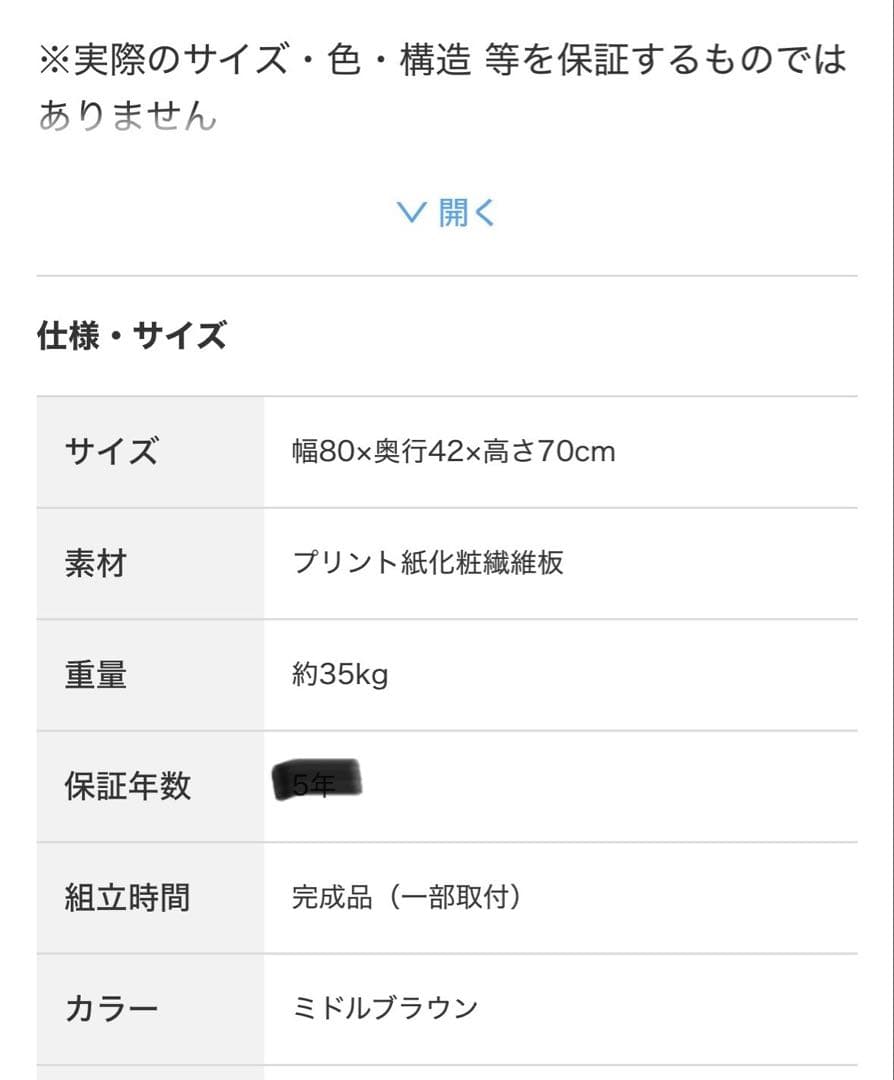Click the disclaimer note starting with ※実際のサイズ
Viewport: 894px width, 1080px height.
click(446, 60)
